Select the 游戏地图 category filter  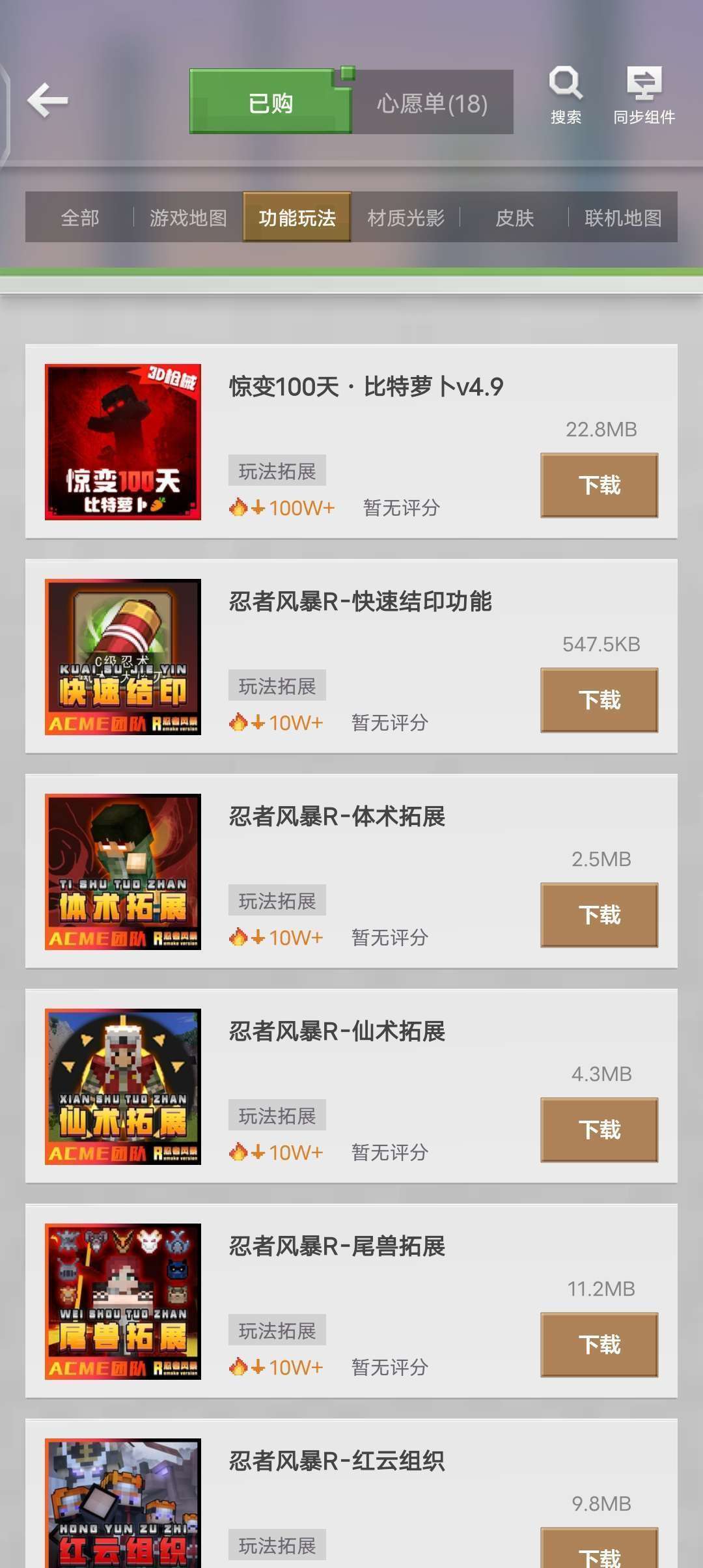coord(188,218)
